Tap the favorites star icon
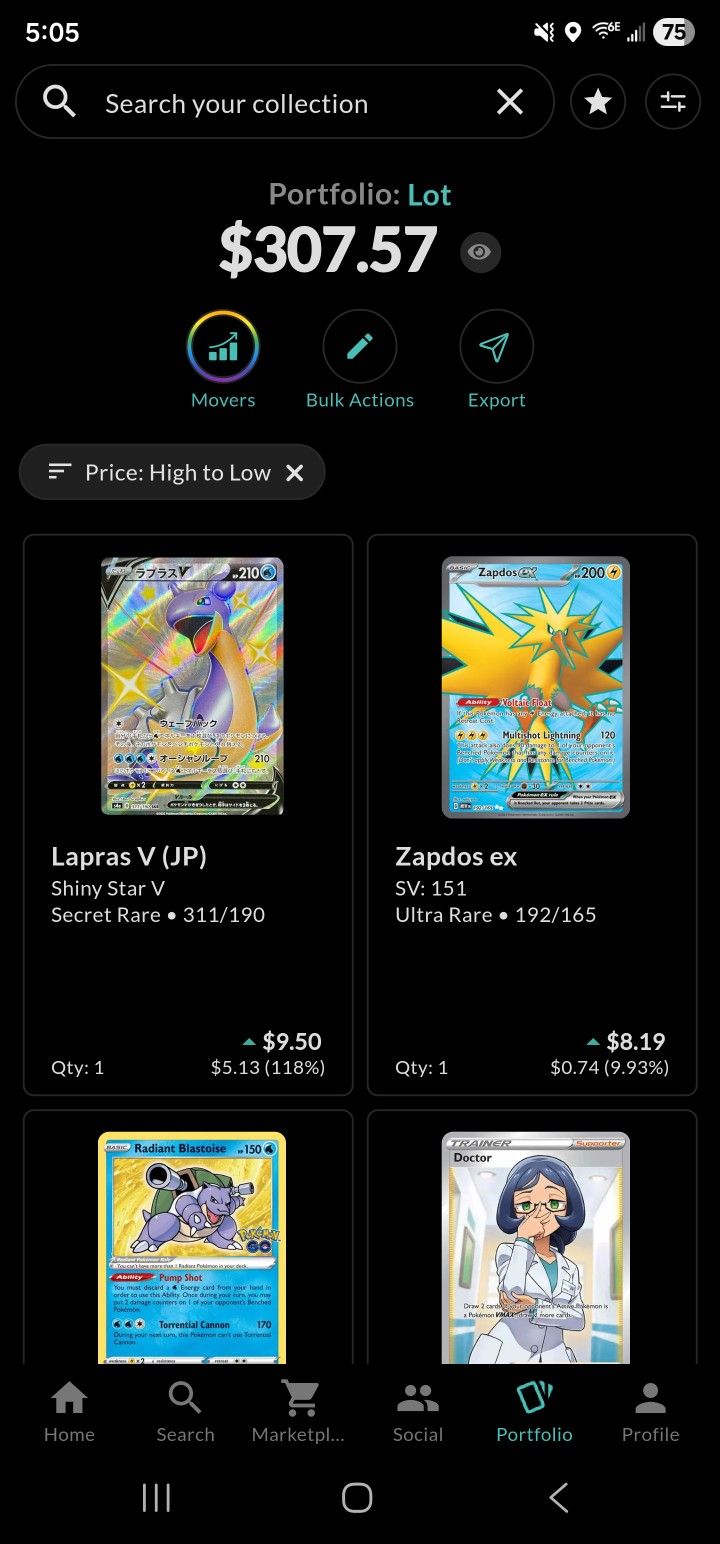This screenshot has width=720, height=1544. [x=598, y=101]
